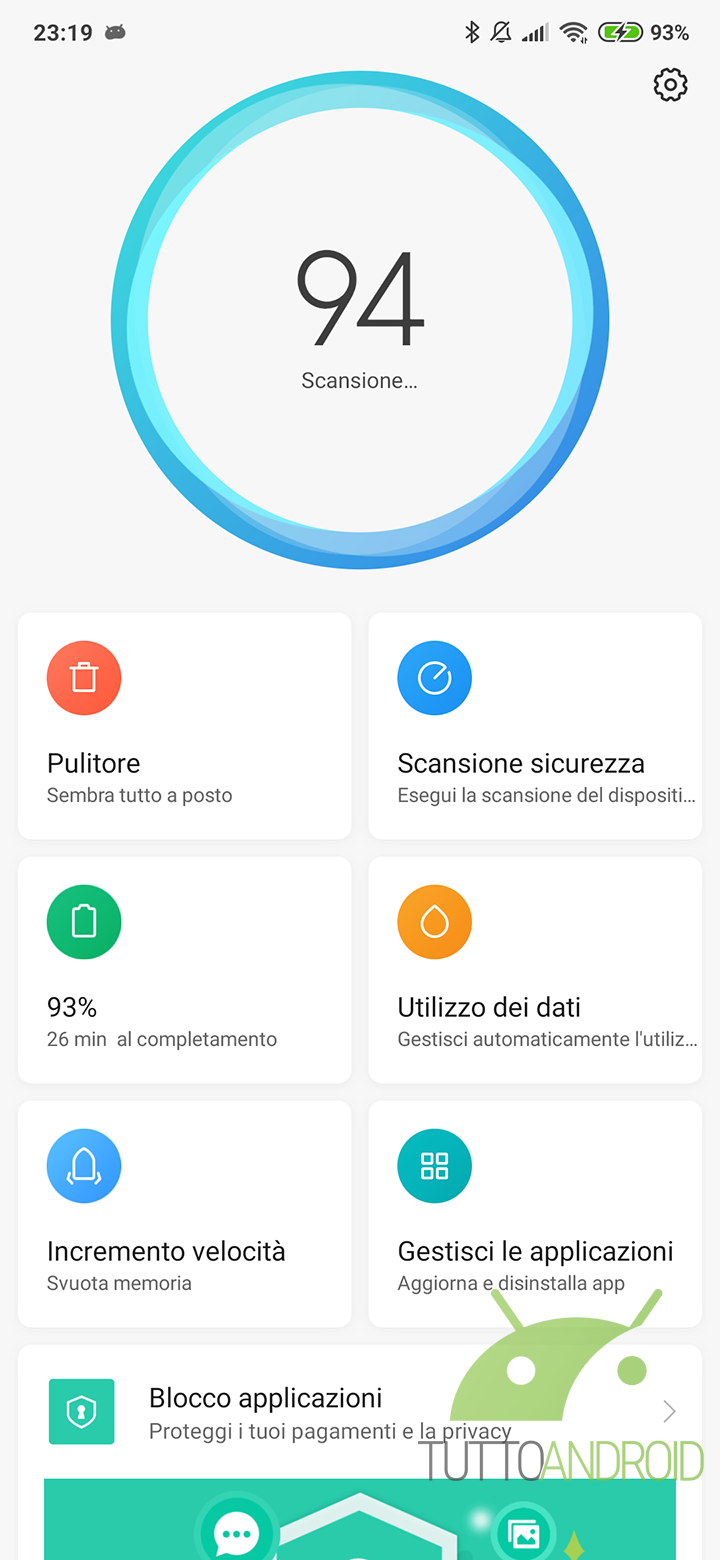This screenshot has height=1560, width=720.
Task: Open Utilizzo dei dati card
Action: pyautogui.click(x=535, y=970)
